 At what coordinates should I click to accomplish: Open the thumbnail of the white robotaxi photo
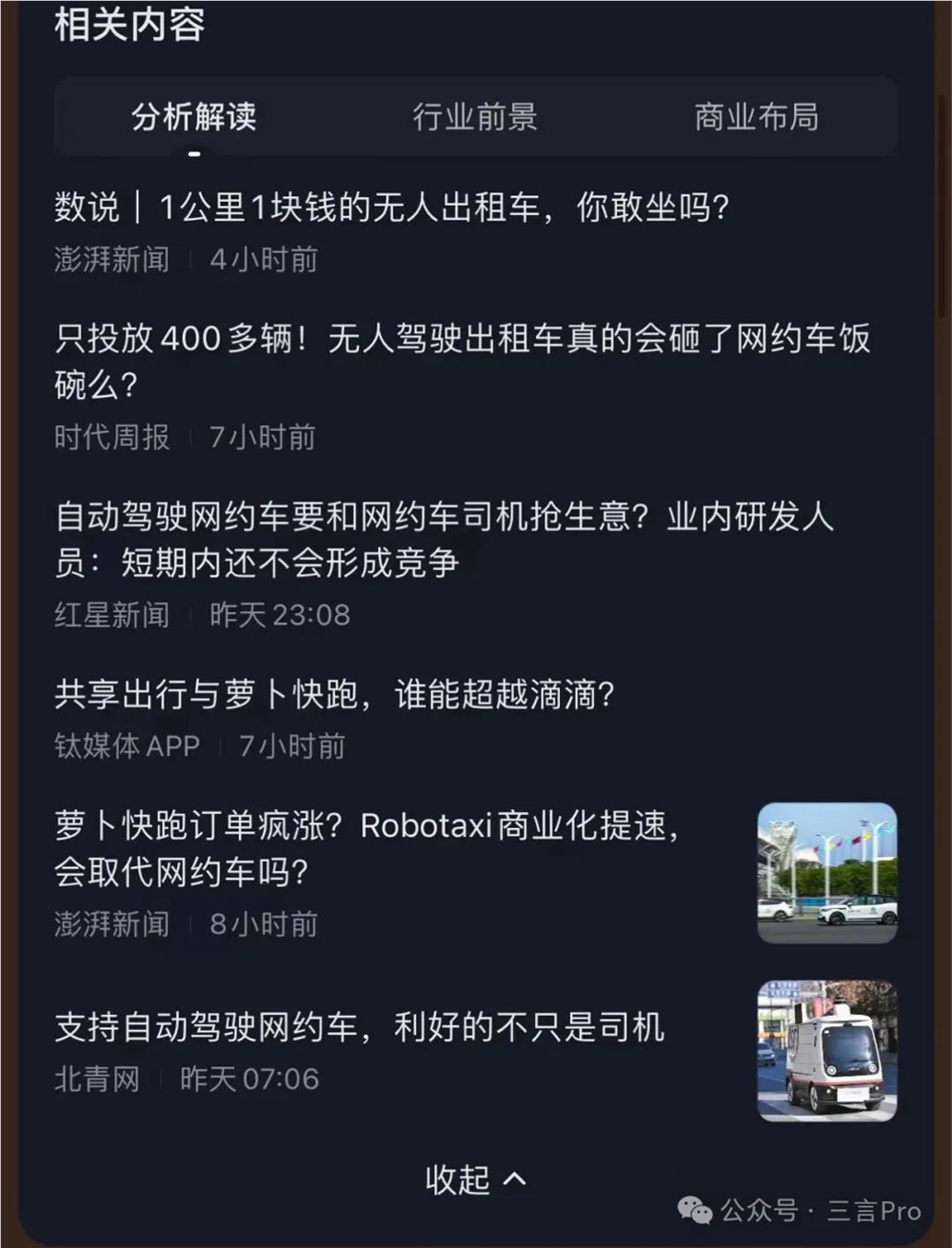(x=827, y=872)
